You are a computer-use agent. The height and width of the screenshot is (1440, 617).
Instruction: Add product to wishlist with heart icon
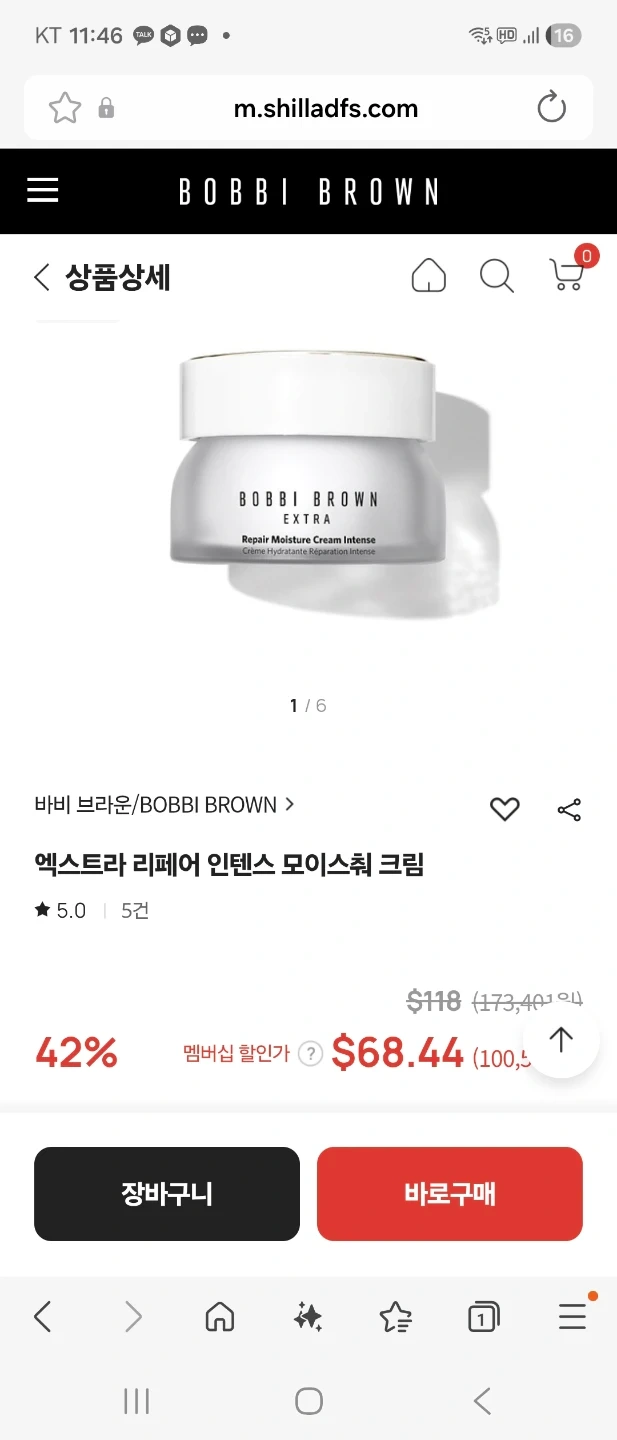click(504, 809)
